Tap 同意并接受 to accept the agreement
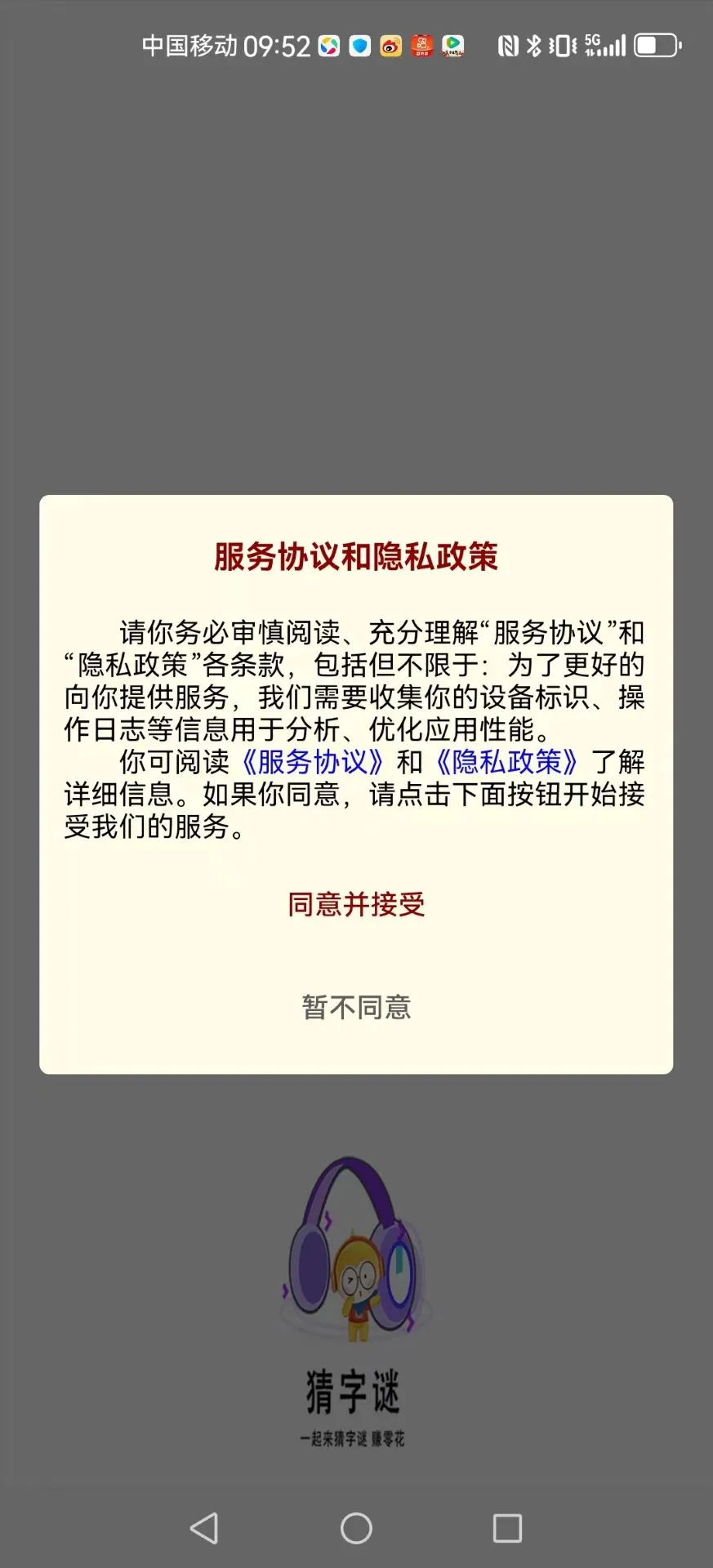The height and width of the screenshot is (1568, 713). pos(356,904)
